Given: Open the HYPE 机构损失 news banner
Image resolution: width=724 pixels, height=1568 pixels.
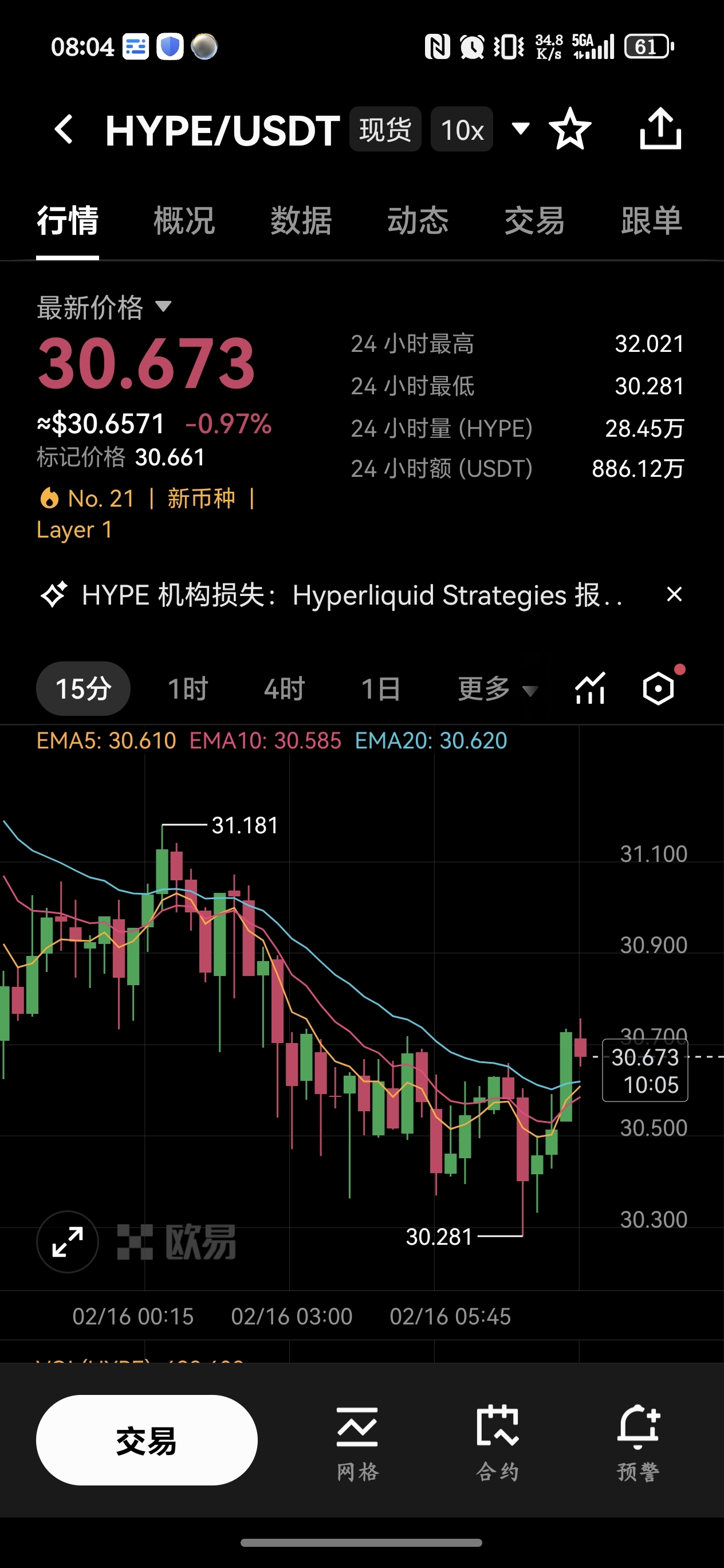Looking at the screenshot, I should point(352,595).
